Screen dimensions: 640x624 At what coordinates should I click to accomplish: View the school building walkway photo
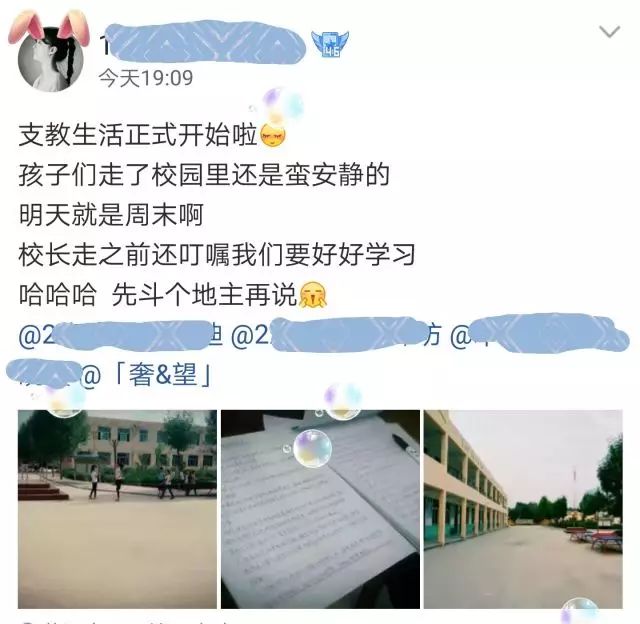[522, 508]
